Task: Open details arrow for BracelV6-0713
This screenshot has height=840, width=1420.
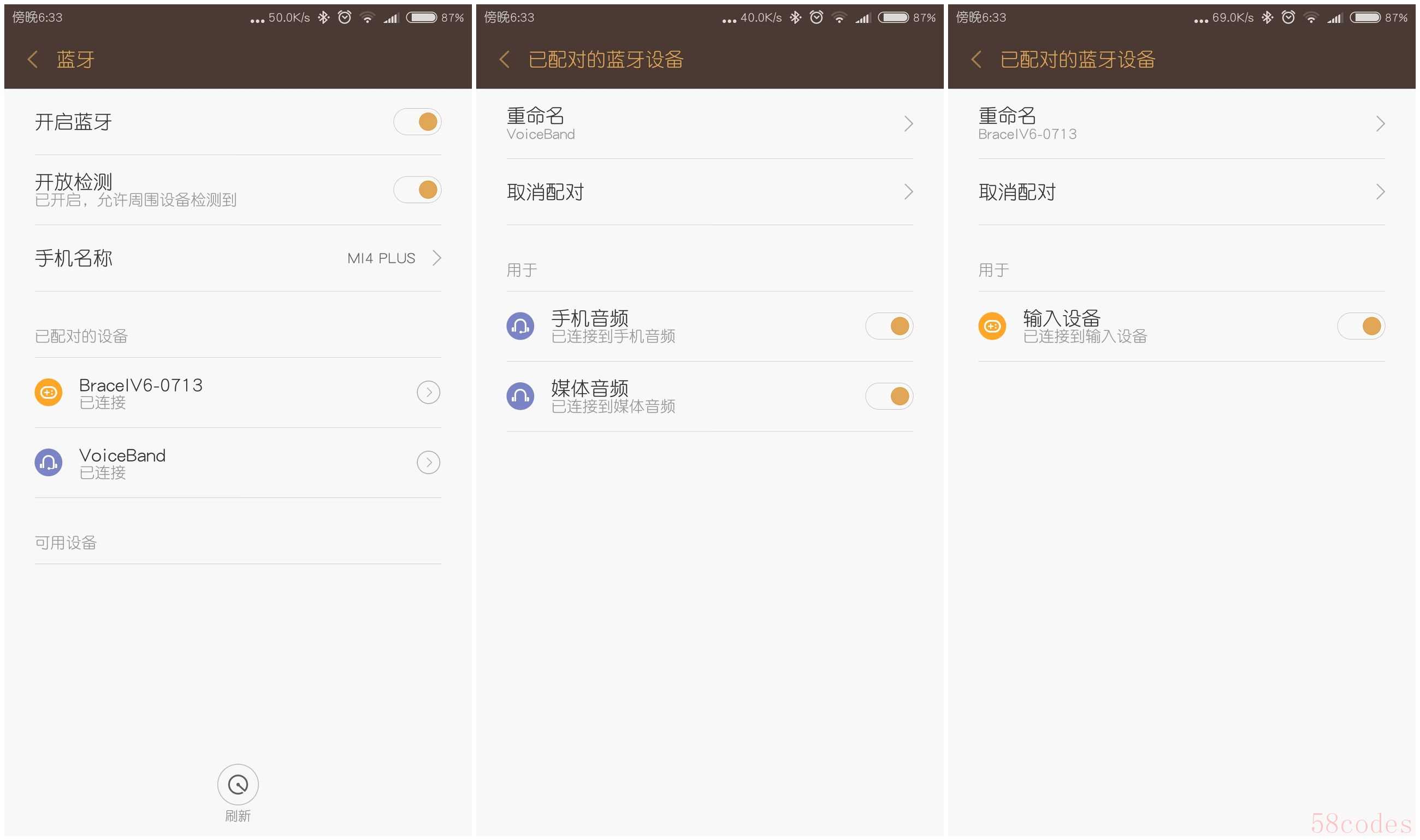Action: coord(428,393)
